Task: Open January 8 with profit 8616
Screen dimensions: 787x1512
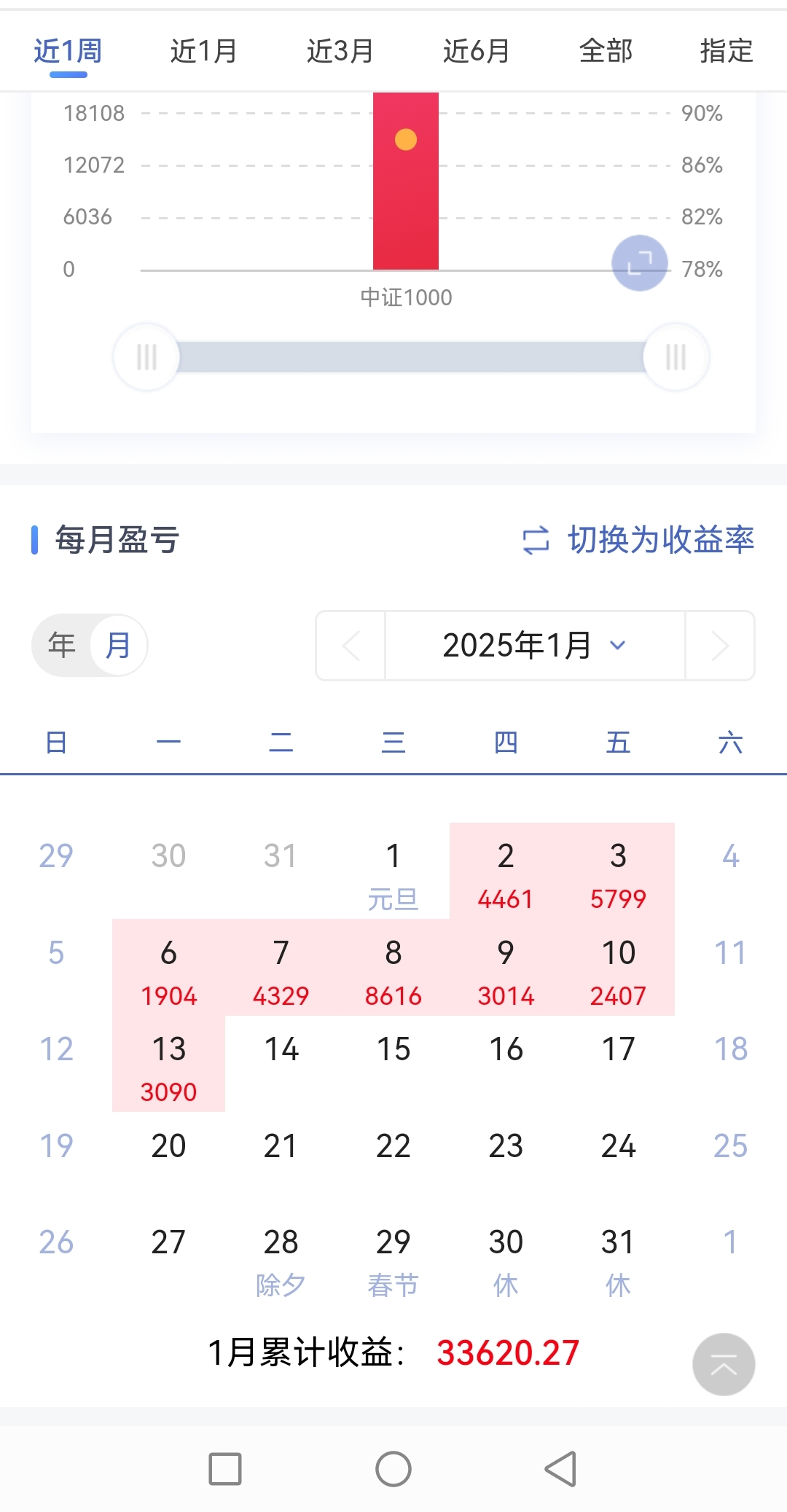Action: pyautogui.click(x=393, y=968)
